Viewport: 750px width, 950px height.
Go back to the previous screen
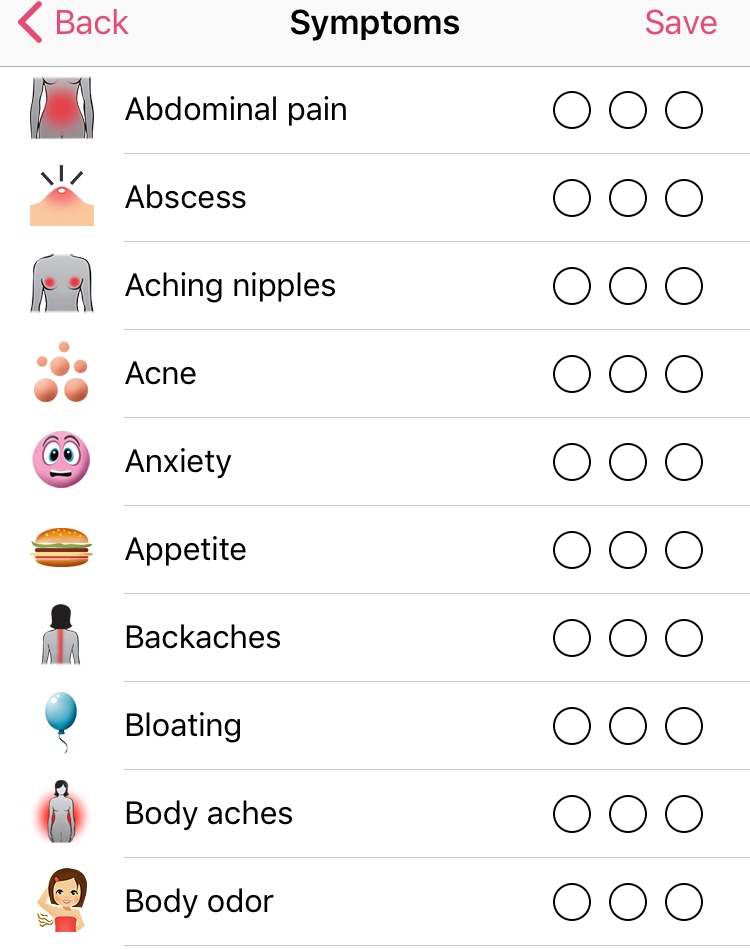(x=74, y=23)
